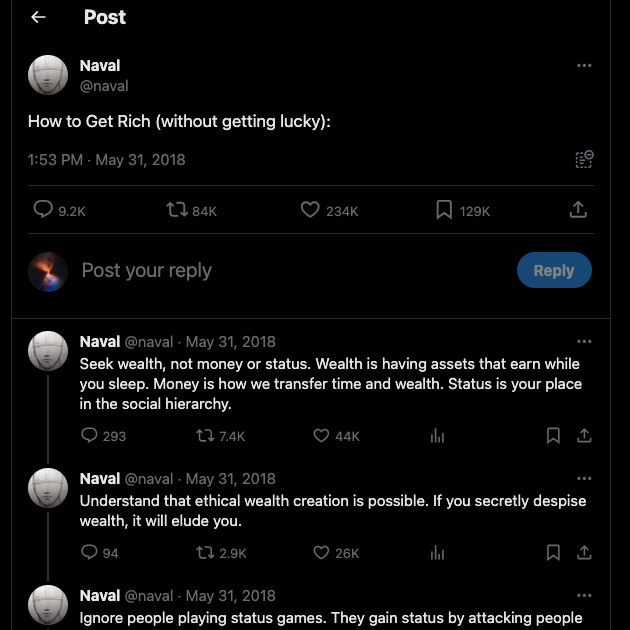Comment on the 'Seek wealth' reply
Viewport: 630px width, 630px height.
(x=89, y=436)
